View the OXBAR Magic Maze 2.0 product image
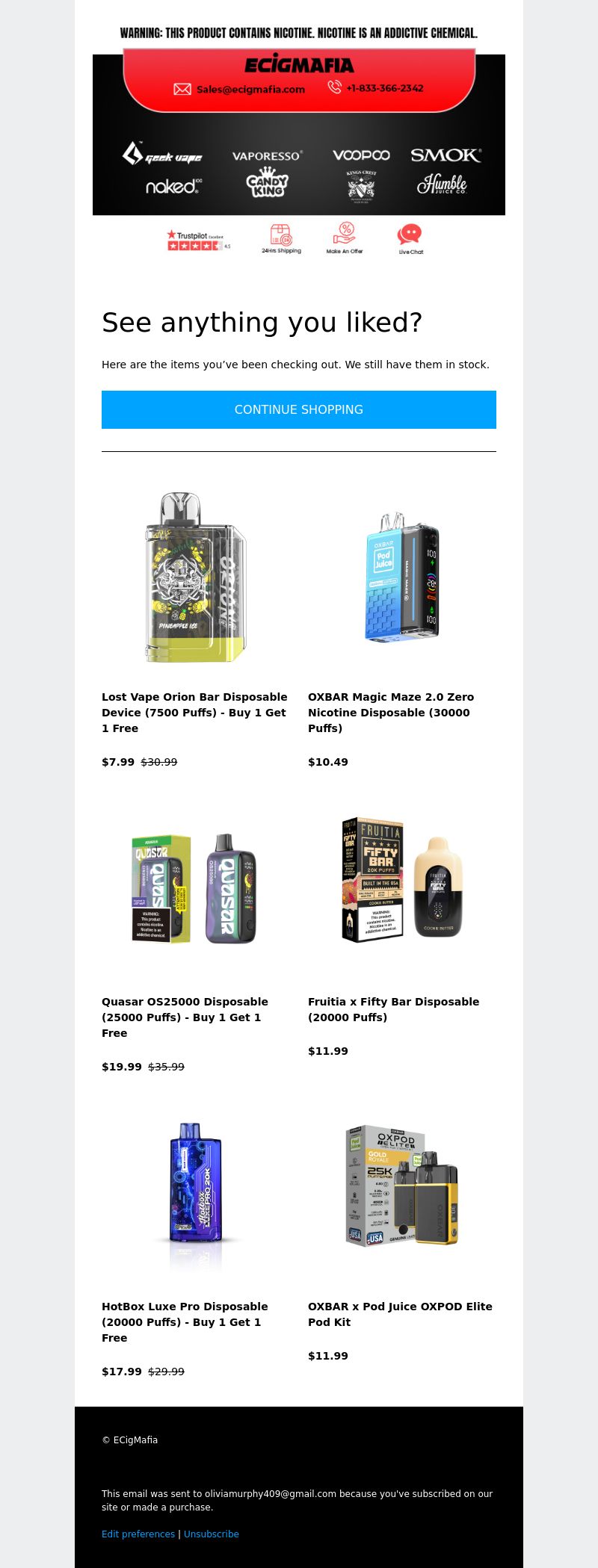This screenshot has height=1568, width=598. pos(401,578)
